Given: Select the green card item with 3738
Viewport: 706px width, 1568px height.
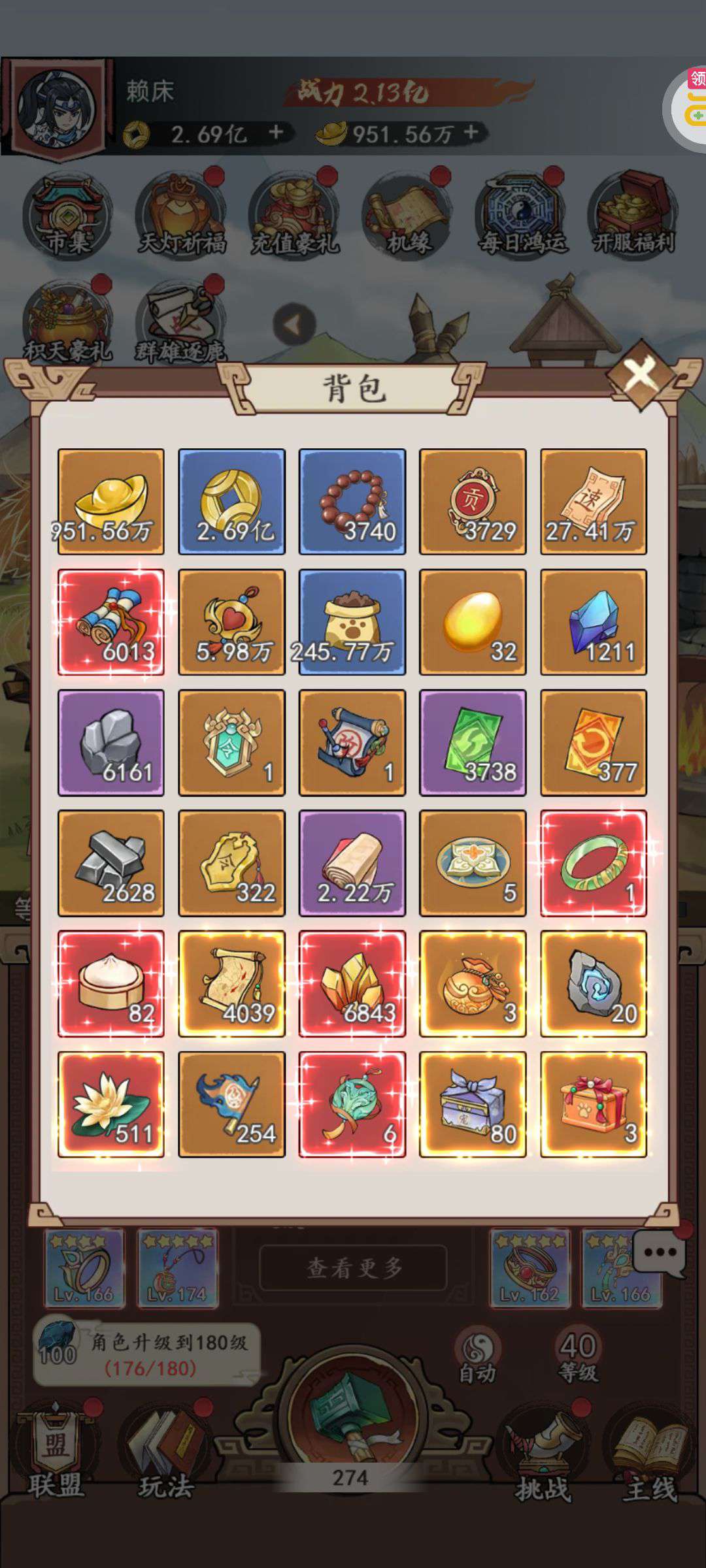Looking at the screenshot, I should (473, 743).
